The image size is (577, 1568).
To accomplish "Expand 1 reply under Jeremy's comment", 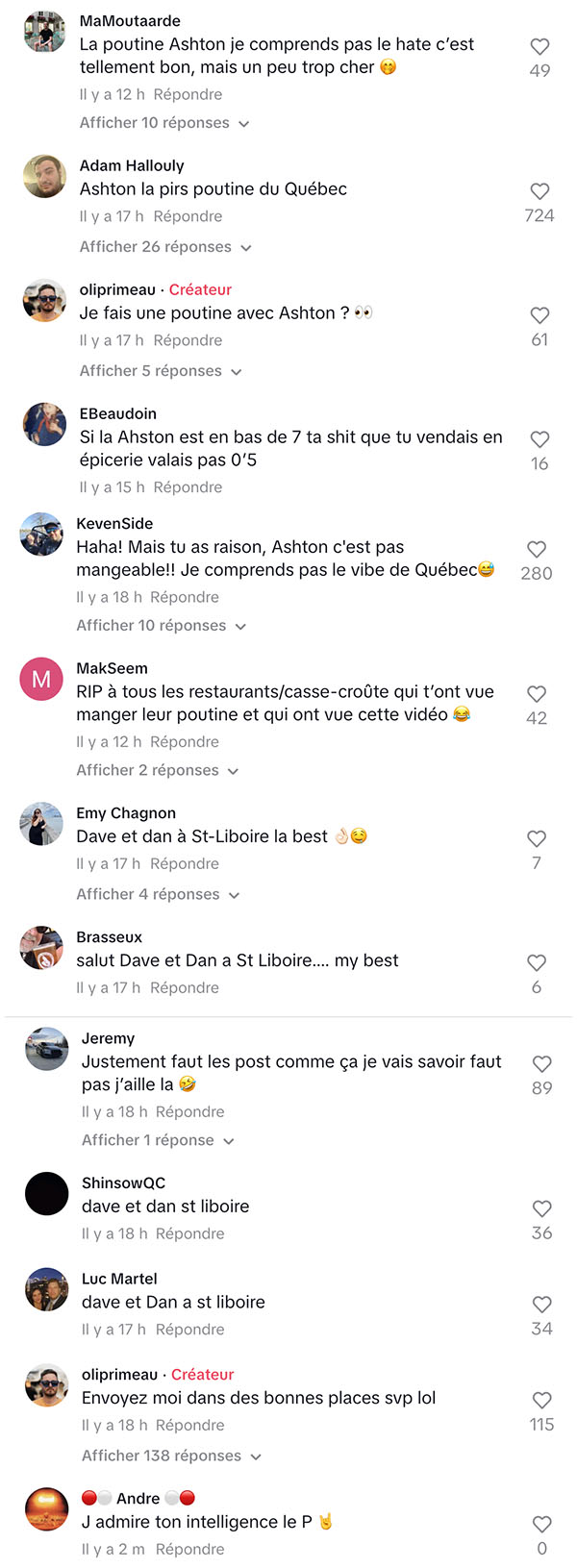I will [x=158, y=1140].
